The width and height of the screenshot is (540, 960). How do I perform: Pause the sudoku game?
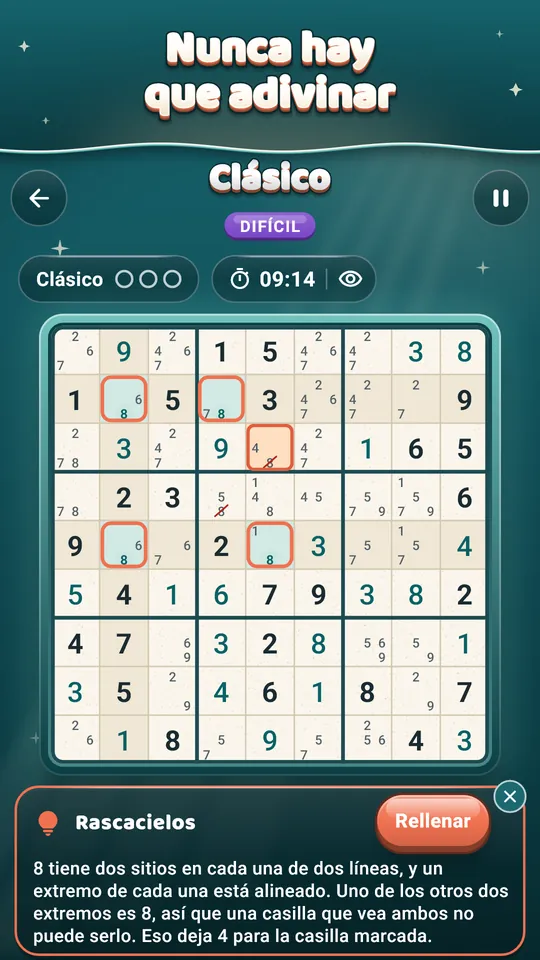pyautogui.click(x=501, y=198)
